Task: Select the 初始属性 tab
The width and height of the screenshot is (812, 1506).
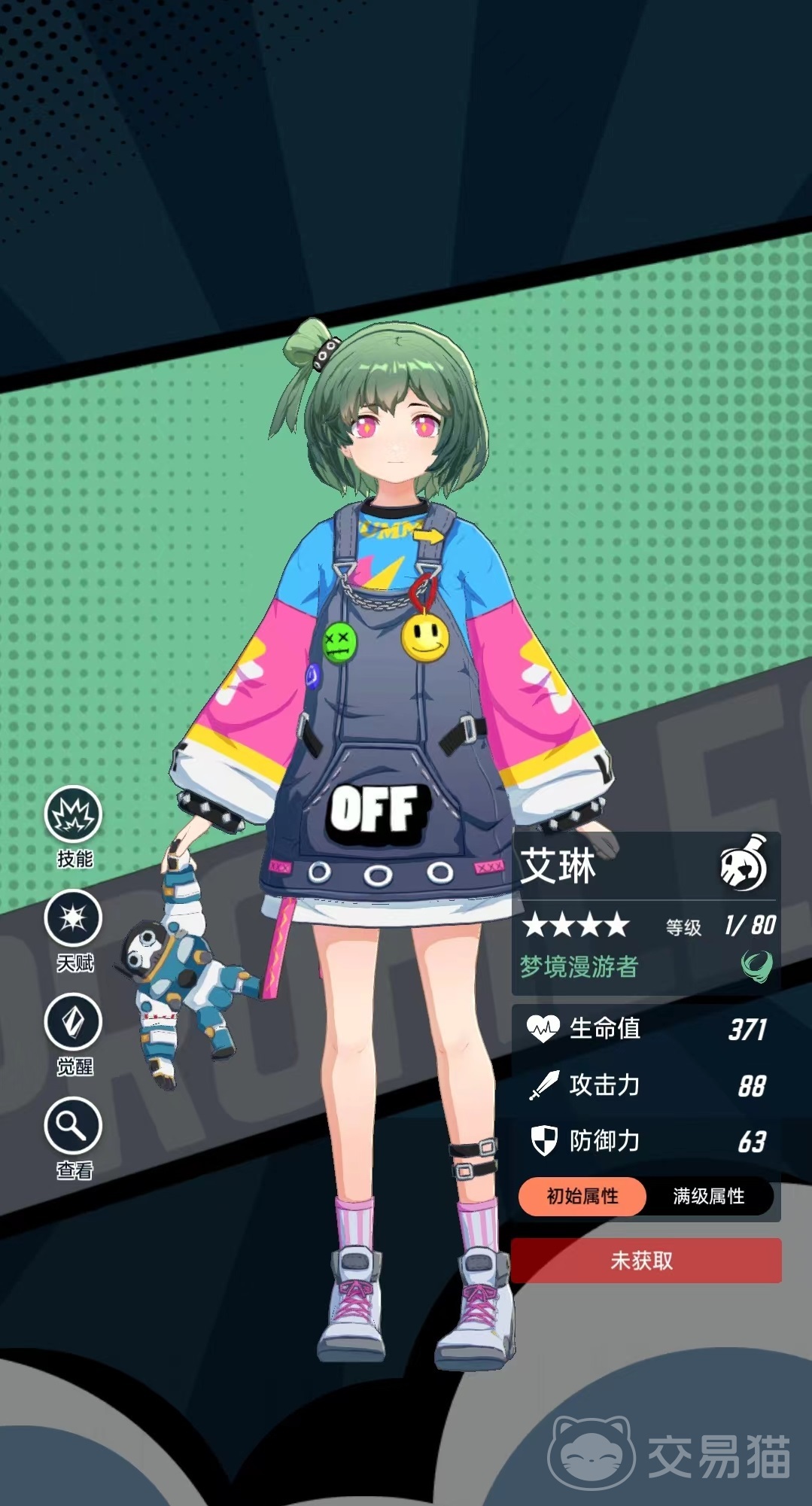Action: (582, 1196)
